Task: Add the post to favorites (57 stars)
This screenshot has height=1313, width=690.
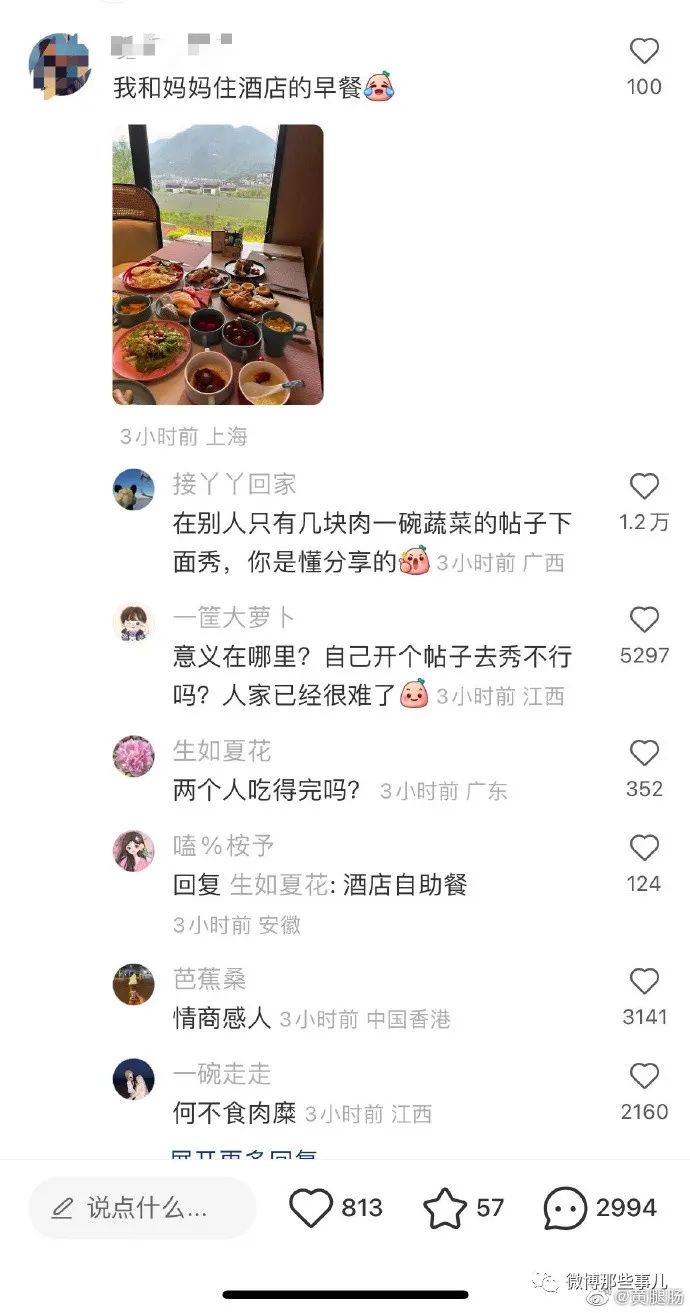Action: tap(445, 1208)
